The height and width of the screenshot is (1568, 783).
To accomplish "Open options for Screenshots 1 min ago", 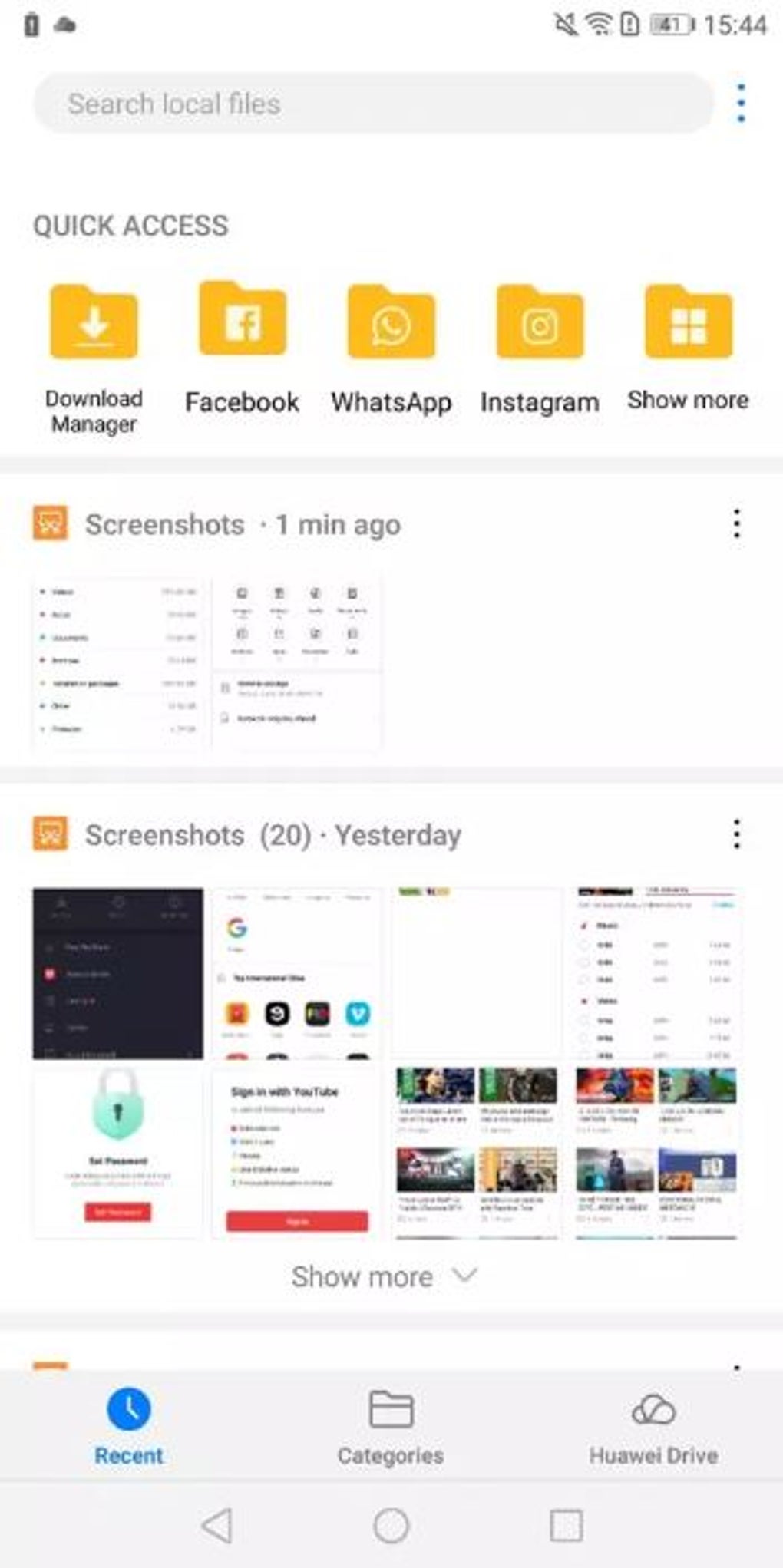I will pyautogui.click(x=737, y=524).
